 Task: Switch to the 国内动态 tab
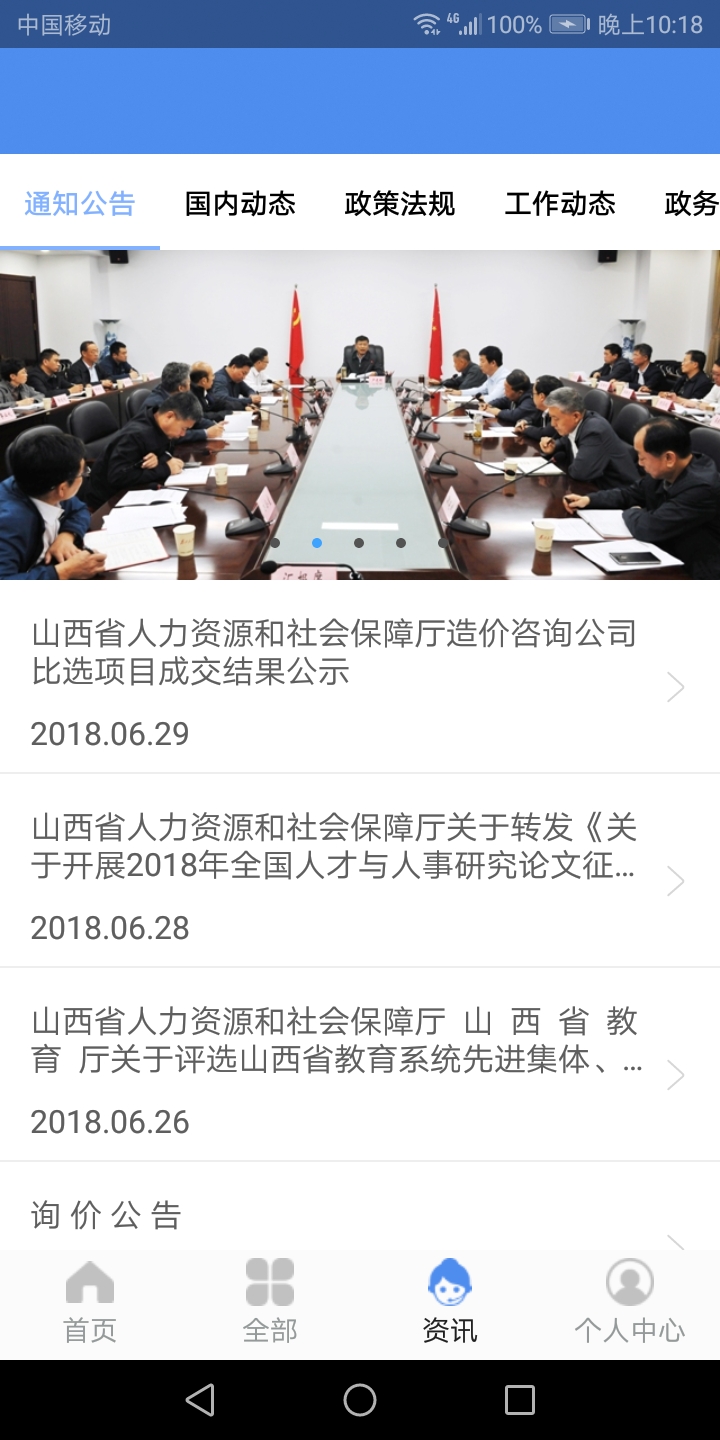tap(240, 204)
